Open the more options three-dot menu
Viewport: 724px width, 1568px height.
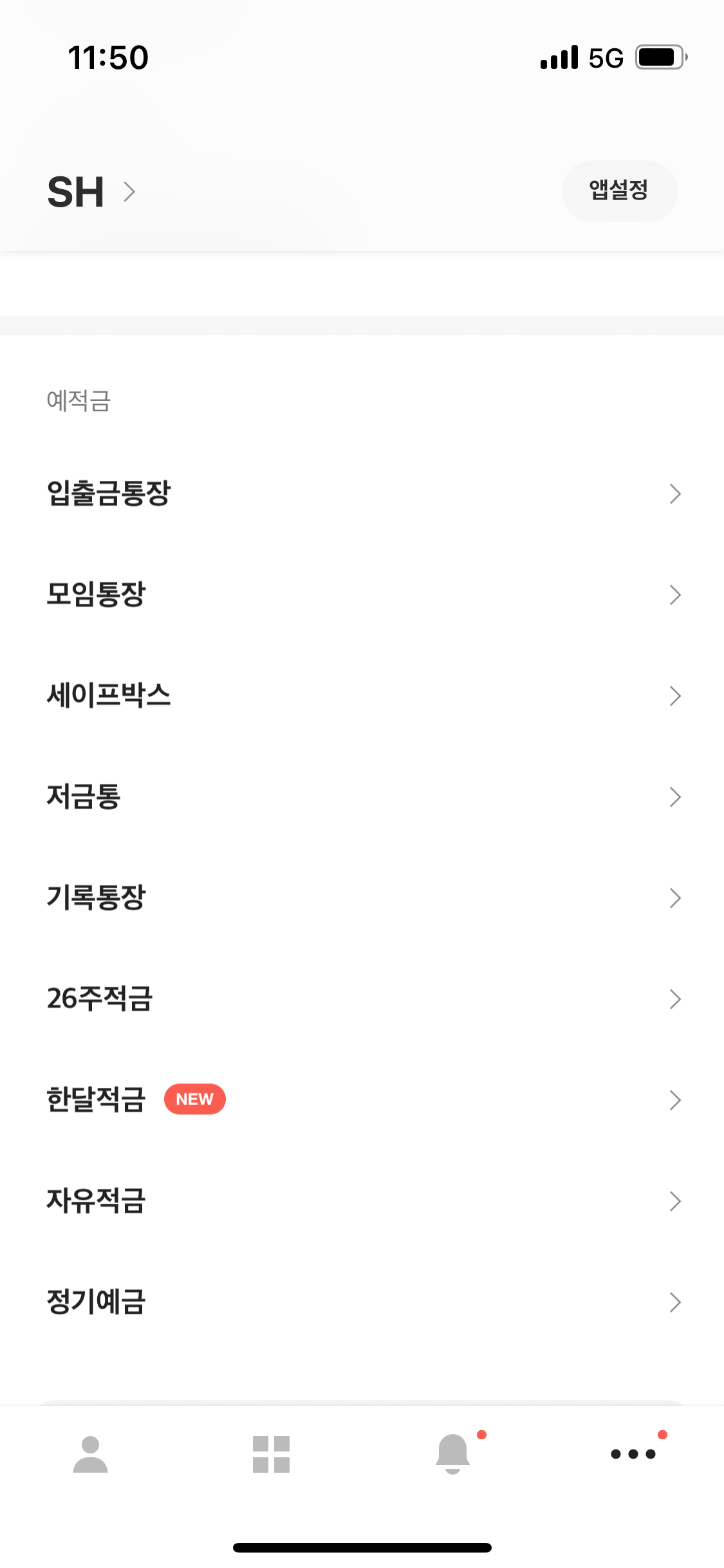coord(633,1453)
